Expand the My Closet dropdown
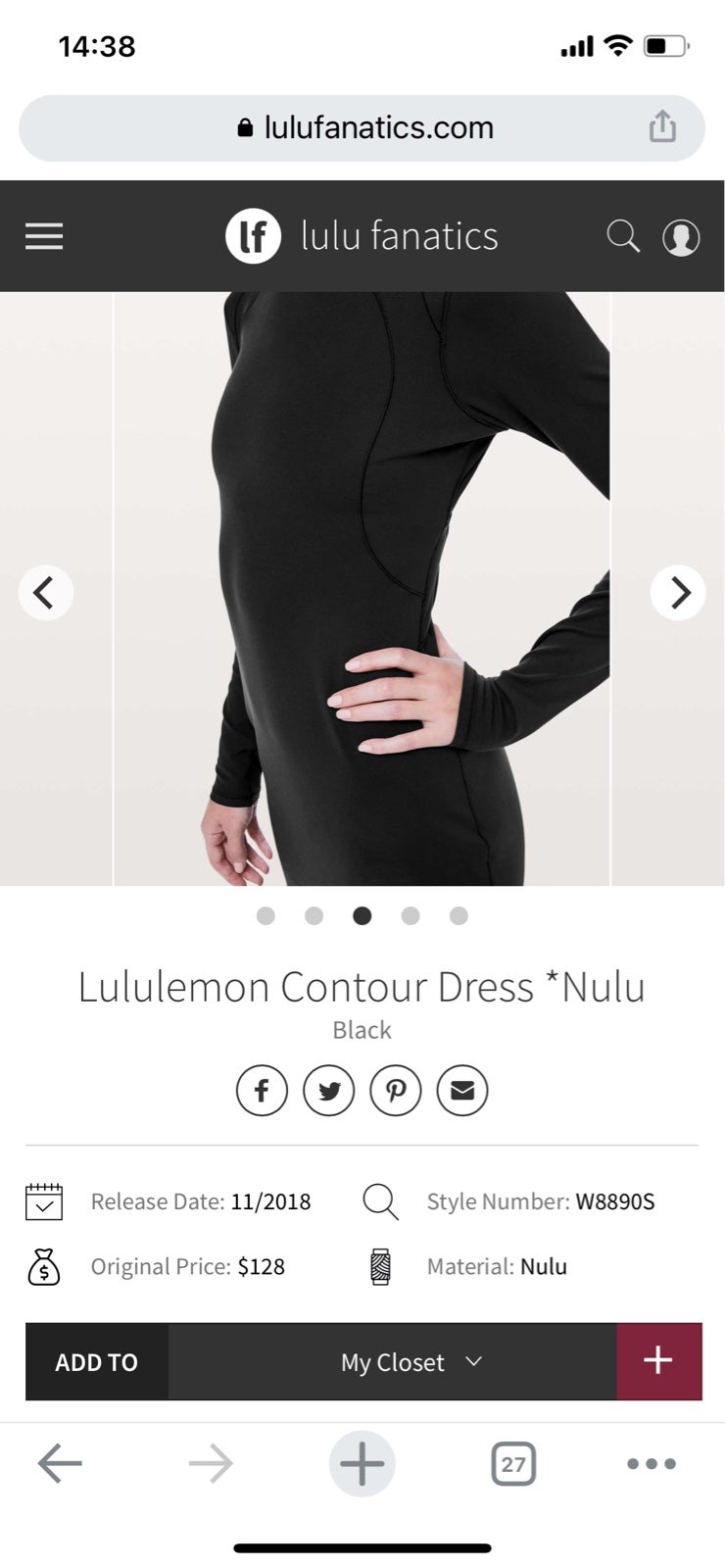 [x=393, y=1361]
